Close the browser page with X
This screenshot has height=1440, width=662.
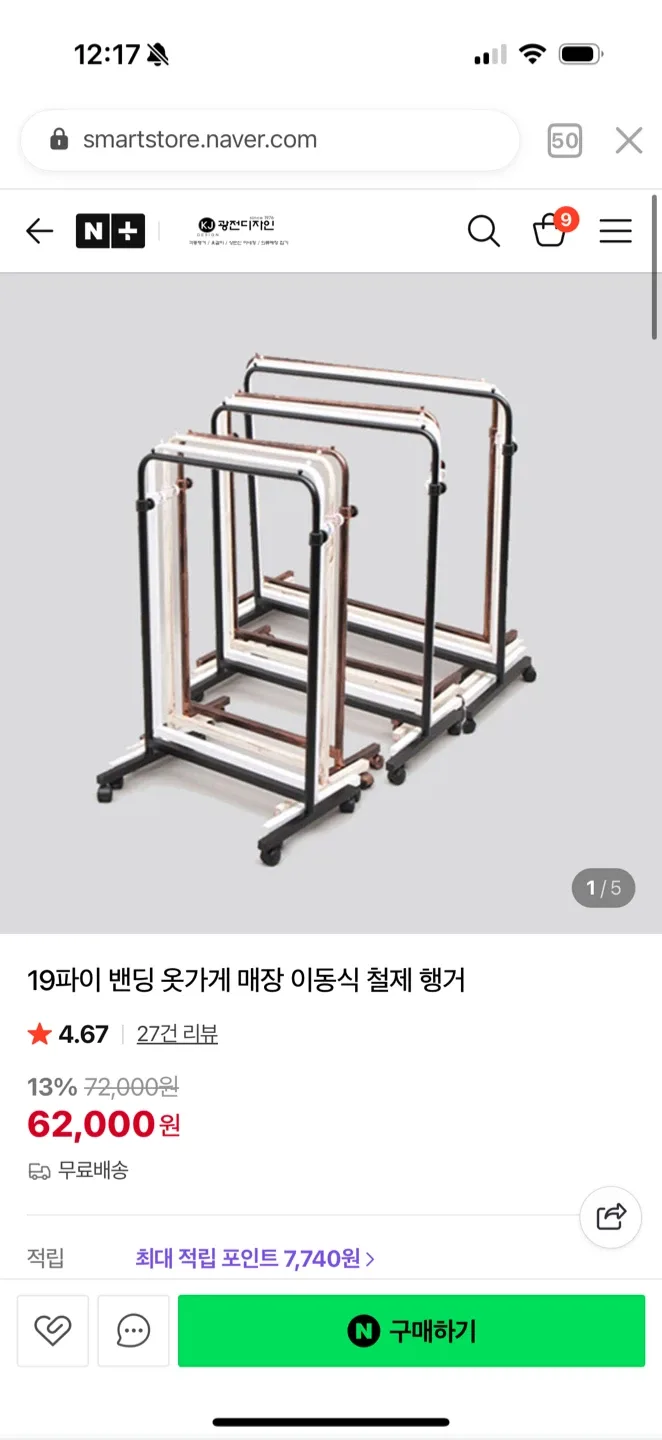coord(628,141)
